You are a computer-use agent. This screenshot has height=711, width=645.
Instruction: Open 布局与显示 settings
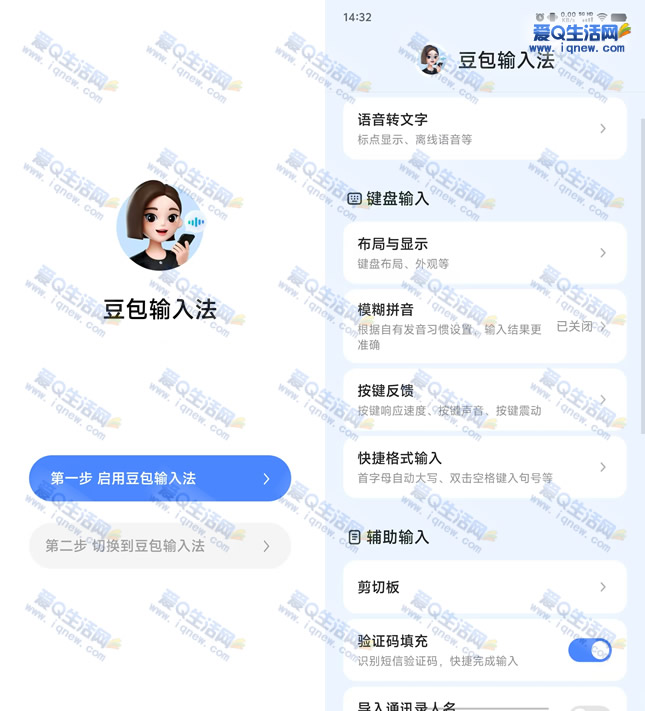click(x=484, y=253)
